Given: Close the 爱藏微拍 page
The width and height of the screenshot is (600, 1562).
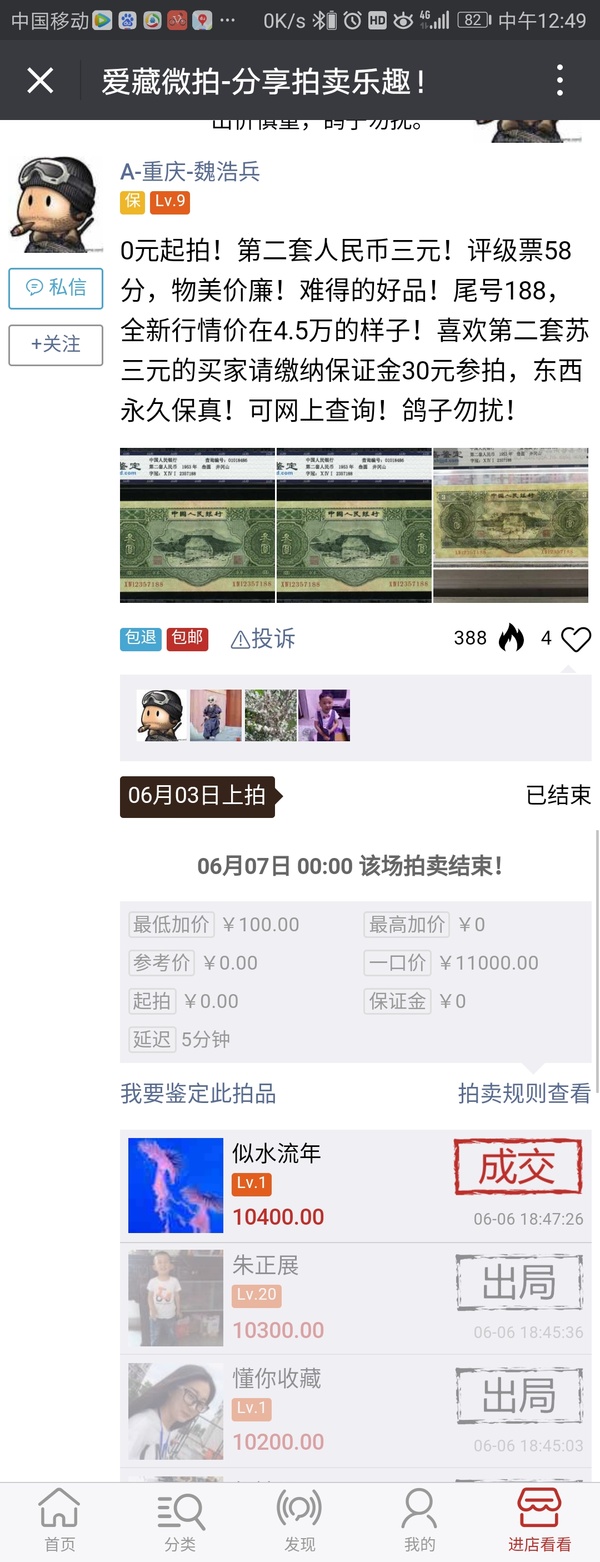Looking at the screenshot, I should (40, 80).
